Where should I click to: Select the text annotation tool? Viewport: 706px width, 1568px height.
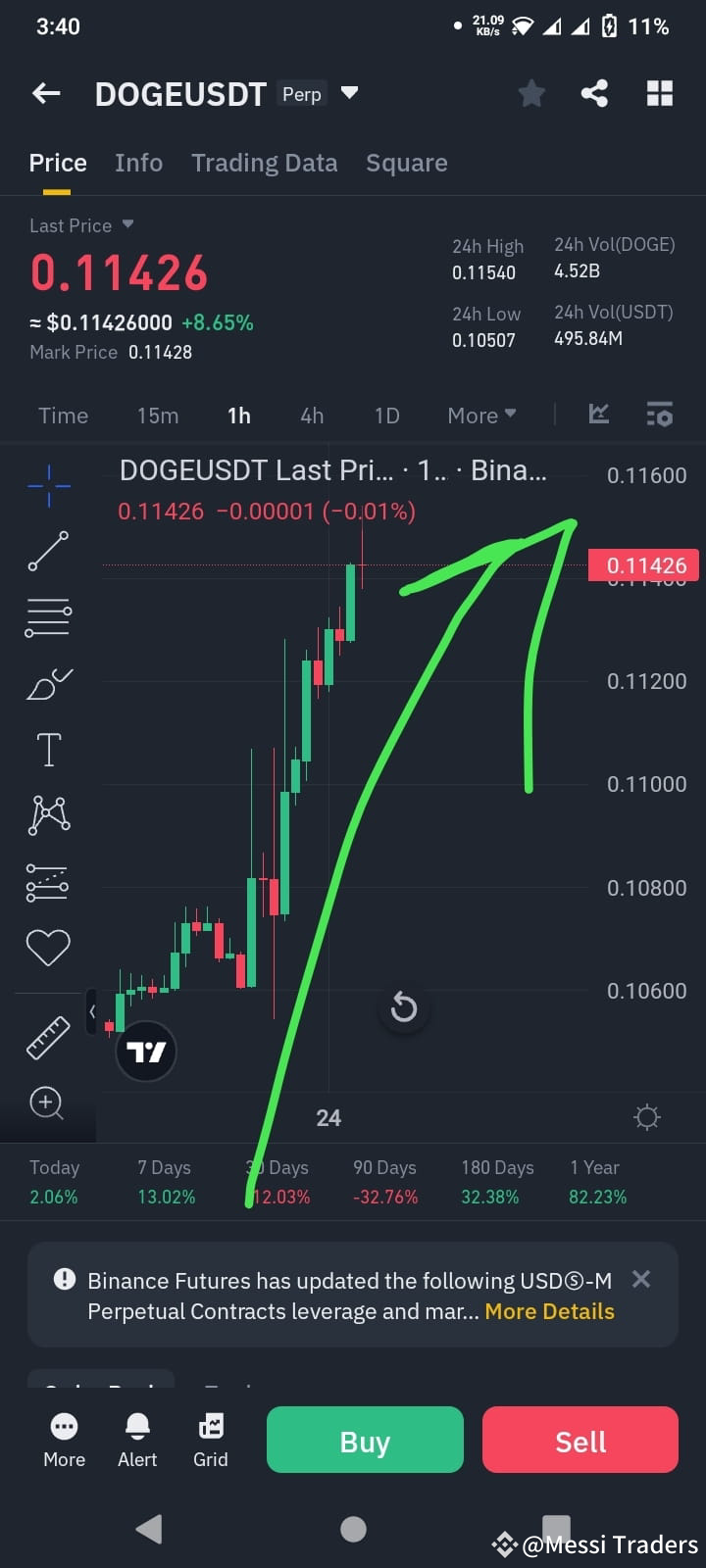click(48, 749)
